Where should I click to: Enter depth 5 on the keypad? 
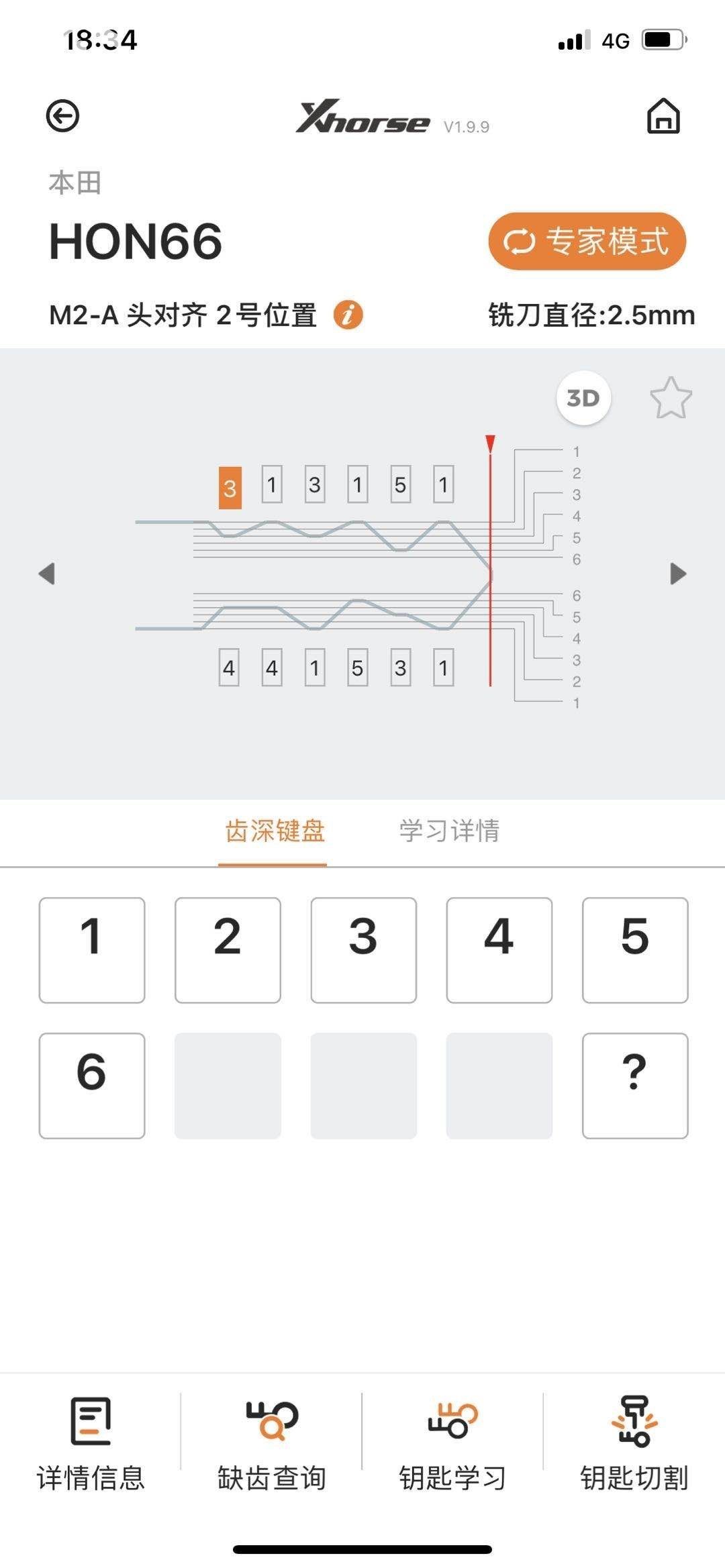pos(635,950)
